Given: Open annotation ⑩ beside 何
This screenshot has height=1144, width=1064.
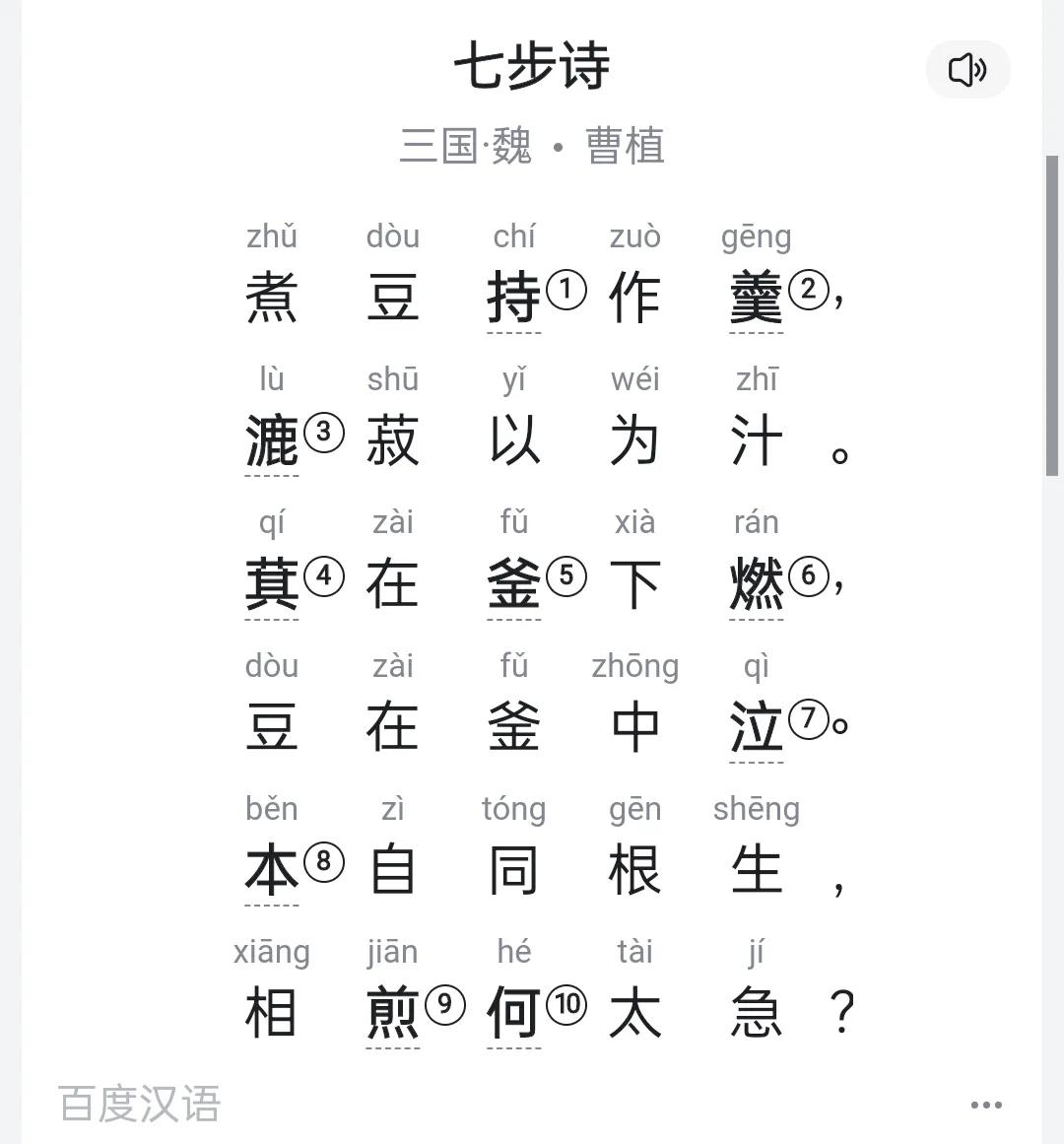Looking at the screenshot, I should pos(566,1005).
